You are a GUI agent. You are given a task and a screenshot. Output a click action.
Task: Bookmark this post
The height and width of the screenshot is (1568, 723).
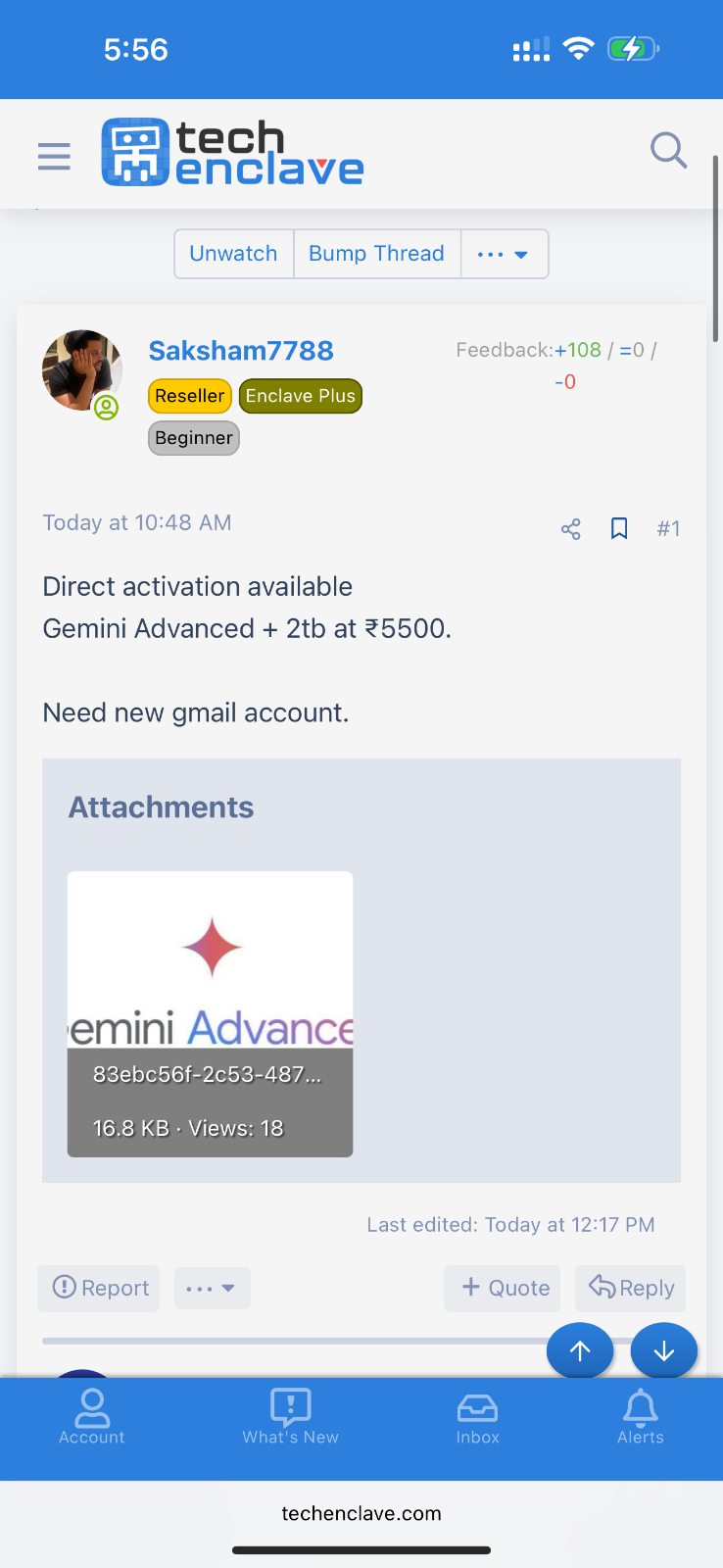click(619, 529)
